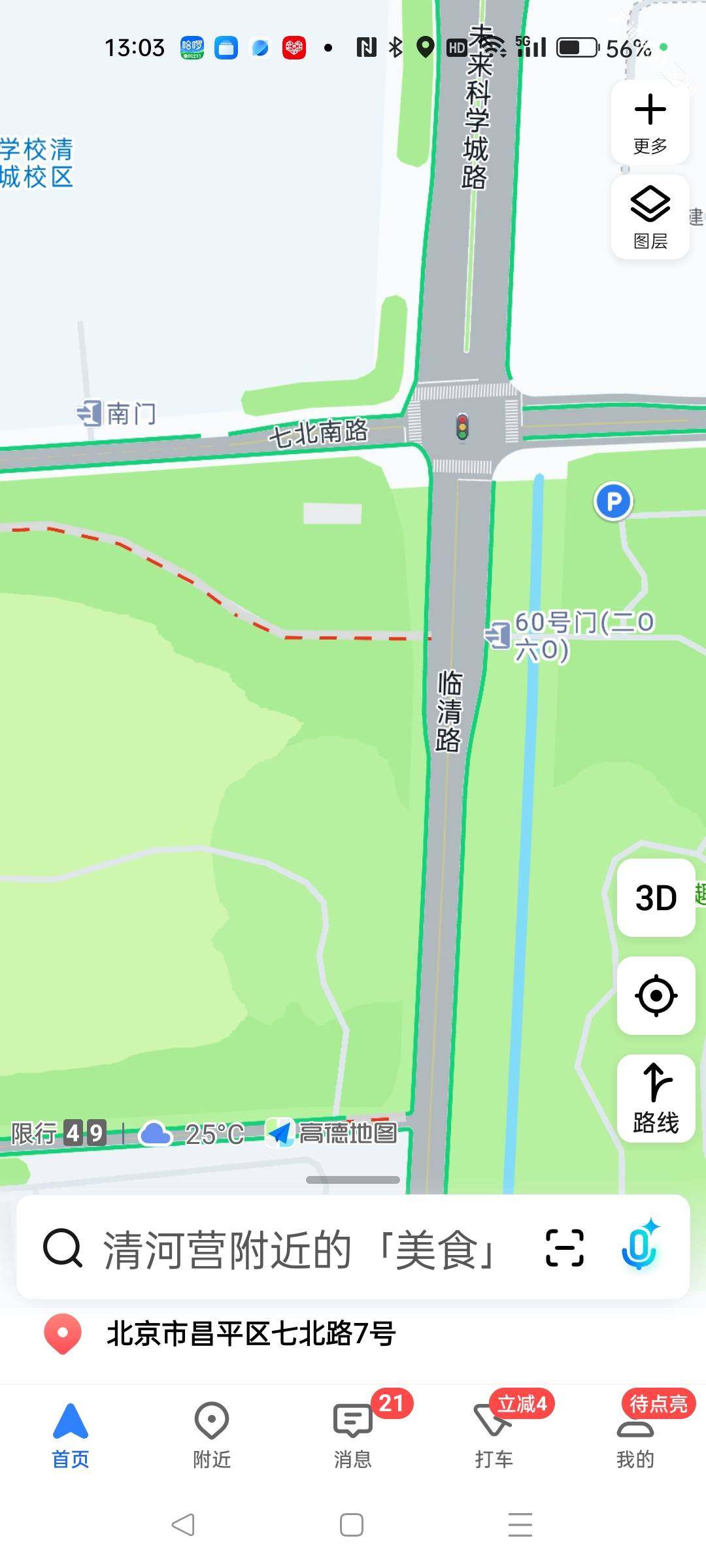This screenshot has width=706, height=1568.
Task: Switch the map to 3D view
Action: pos(656,898)
